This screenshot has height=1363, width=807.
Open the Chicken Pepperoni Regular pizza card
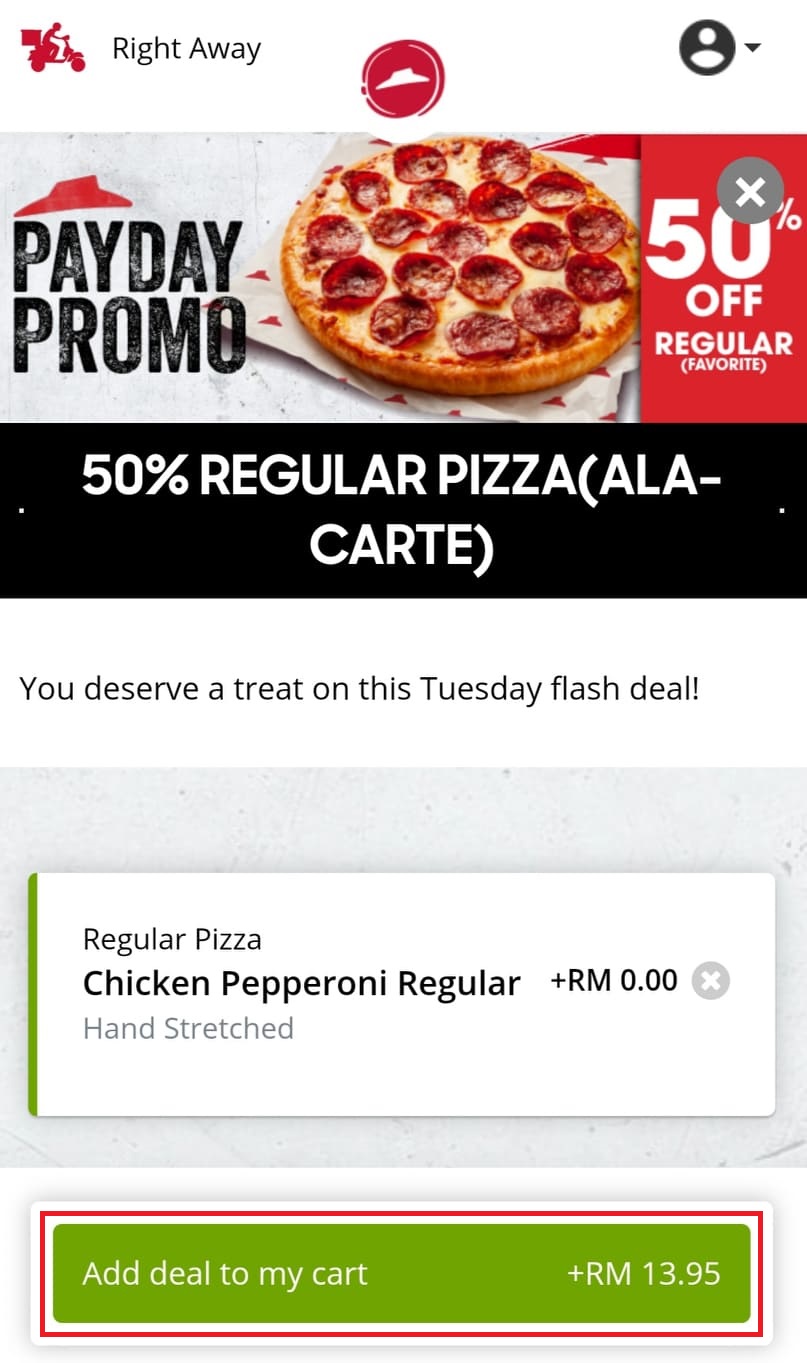pos(300,984)
